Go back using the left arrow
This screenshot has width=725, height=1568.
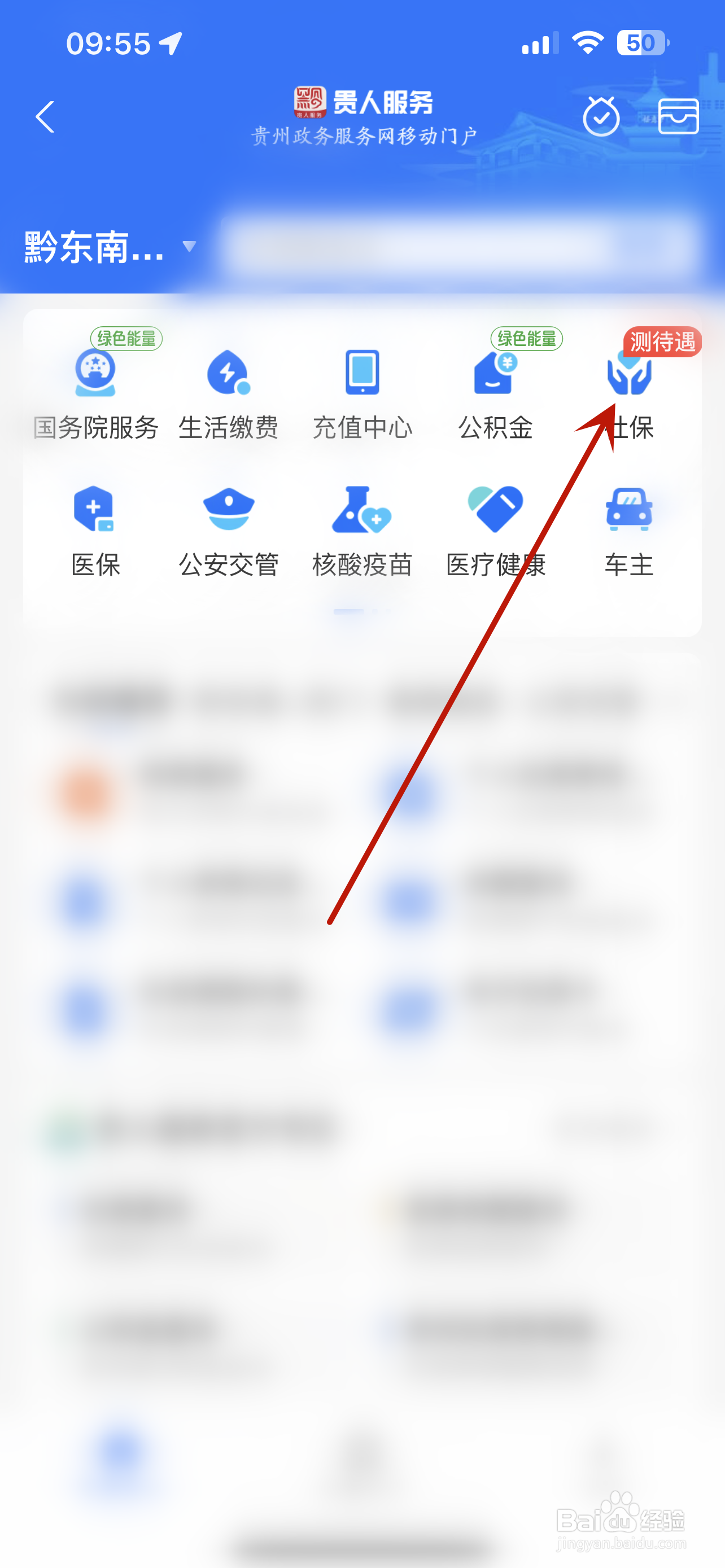(x=44, y=117)
